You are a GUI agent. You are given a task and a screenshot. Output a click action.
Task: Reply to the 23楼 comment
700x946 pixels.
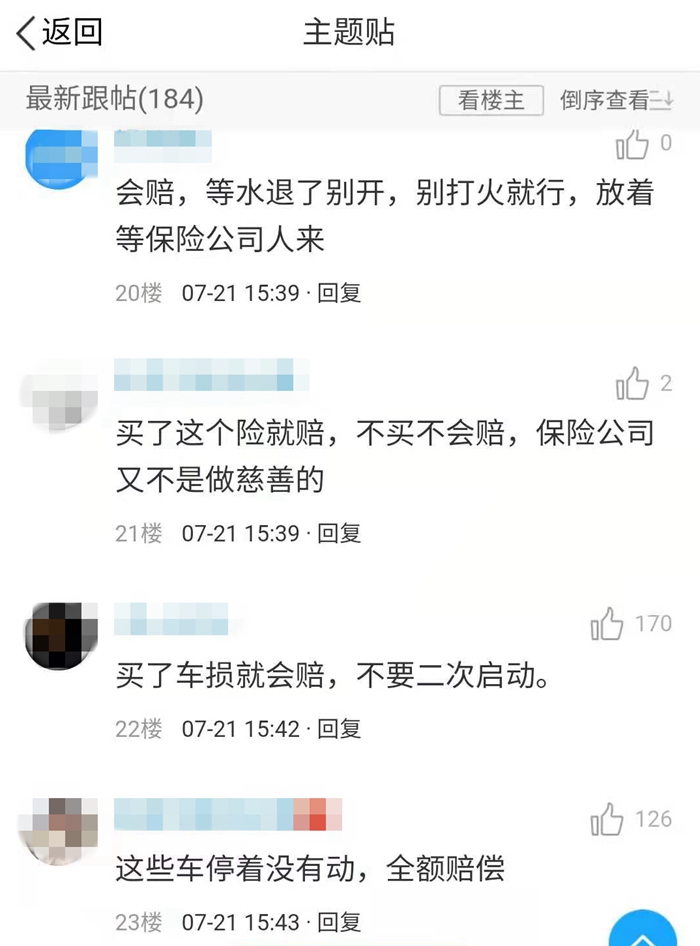point(339,921)
